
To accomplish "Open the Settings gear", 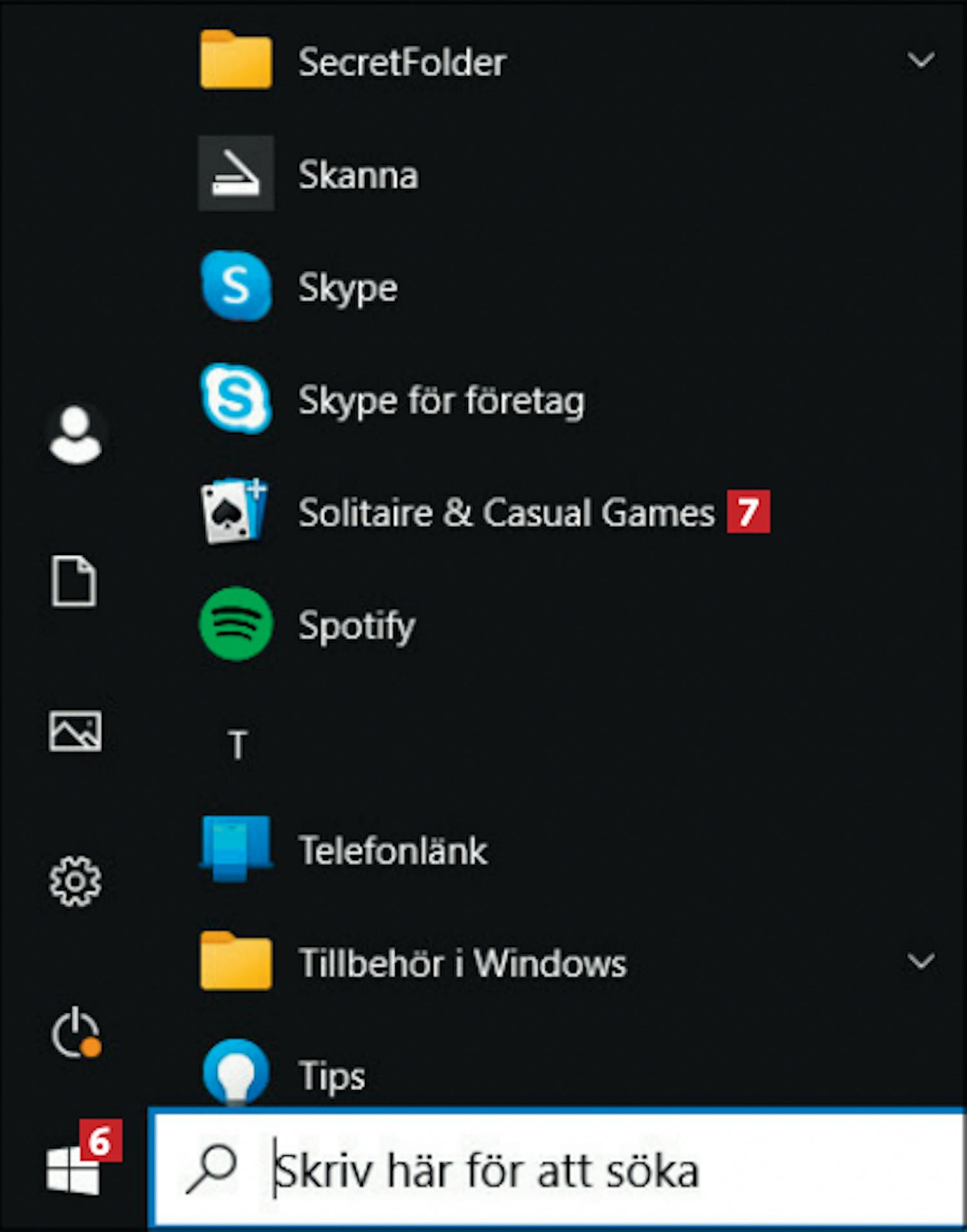I will 75,881.
